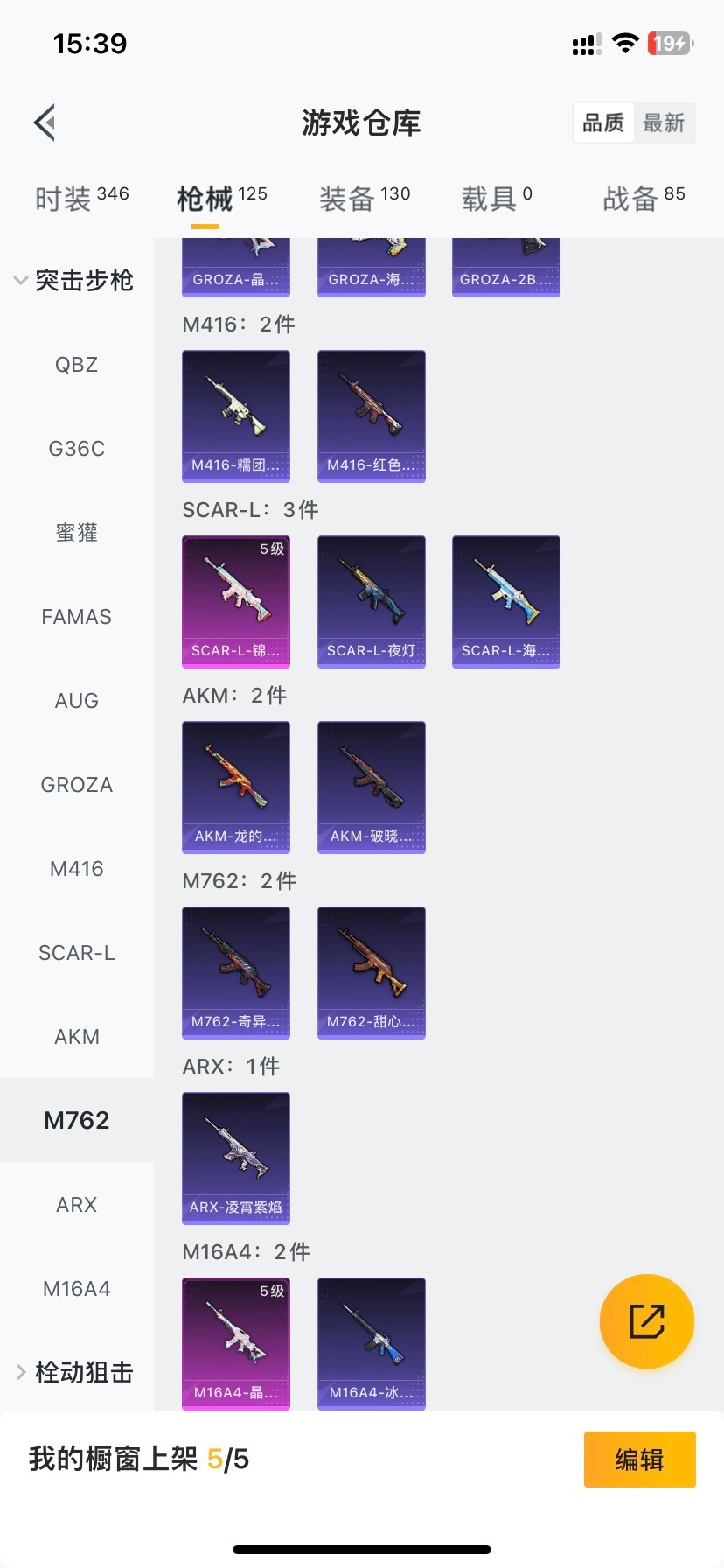The image size is (724, 1568).
Task: Open the 装备 tab
Action: point(364,199)
